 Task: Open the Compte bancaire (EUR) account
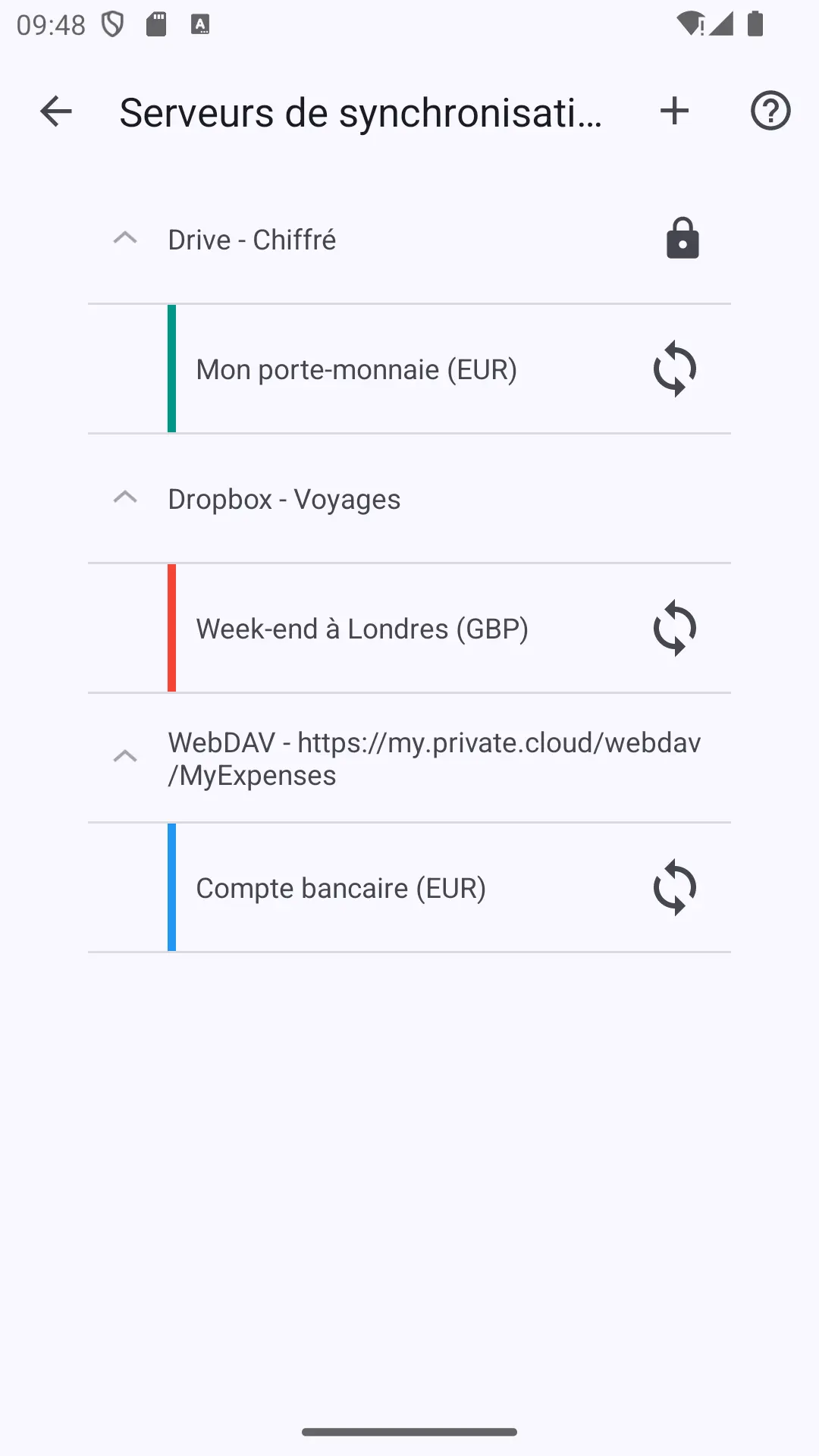(x=409, y=888)
